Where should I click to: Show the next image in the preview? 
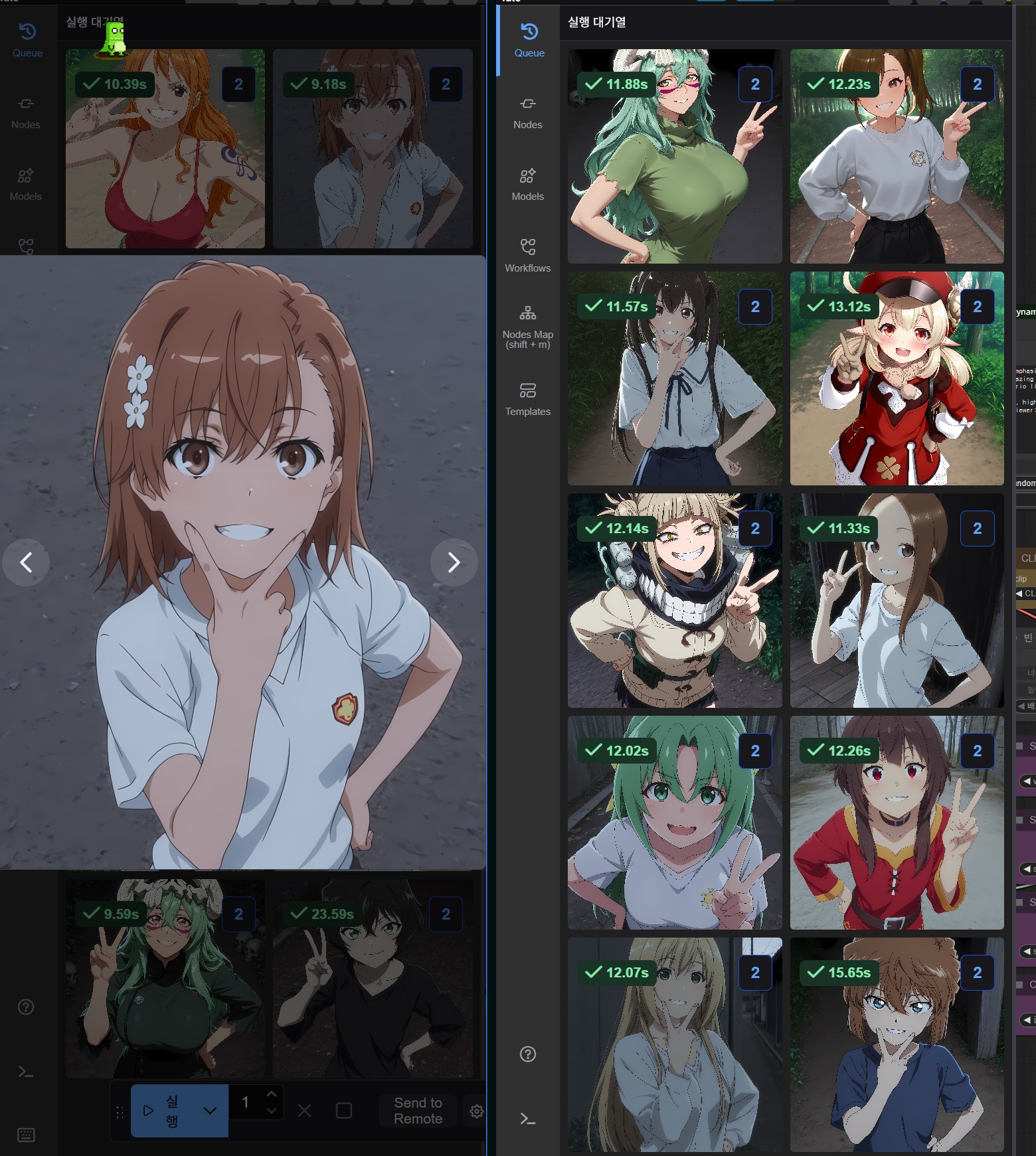454,562
